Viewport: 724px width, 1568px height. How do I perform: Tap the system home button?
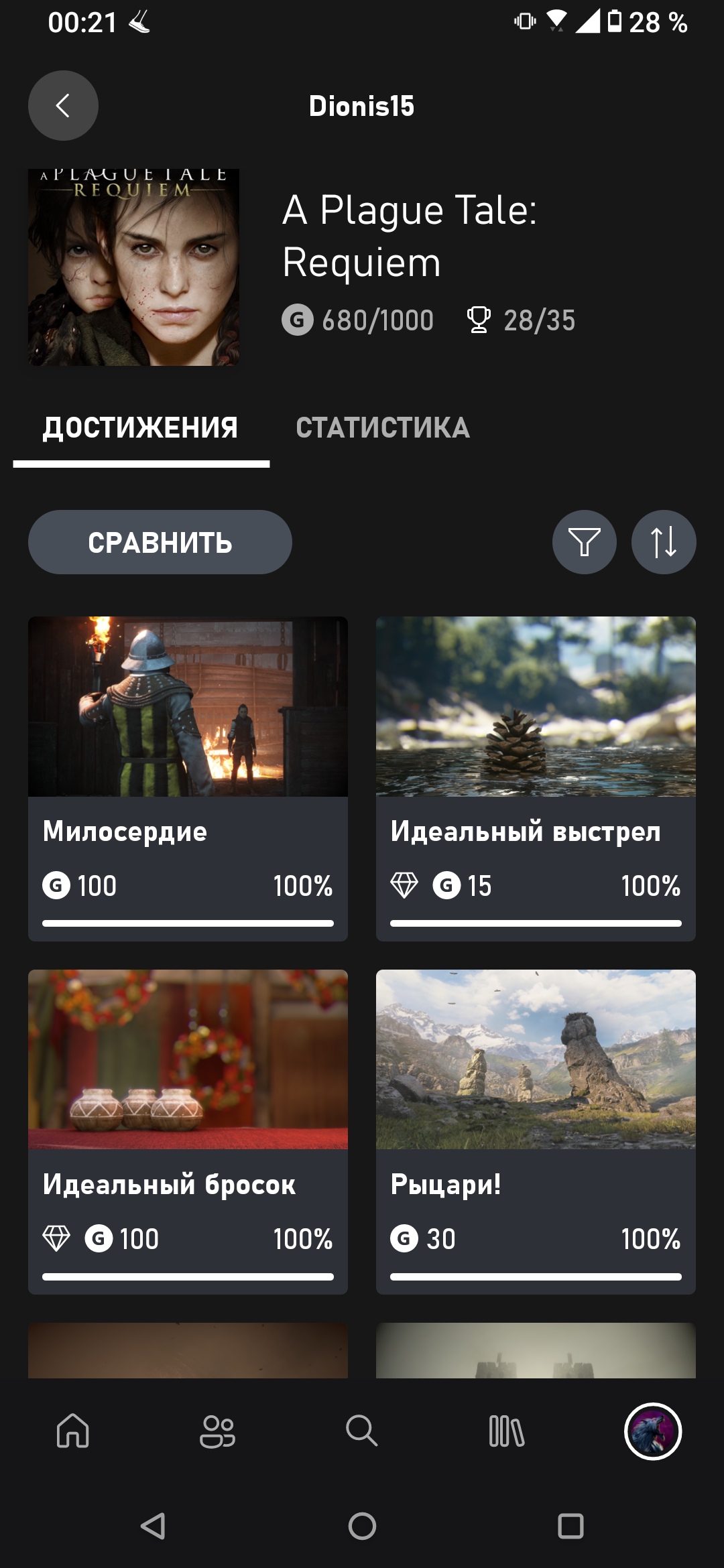tap(362, 1526)
